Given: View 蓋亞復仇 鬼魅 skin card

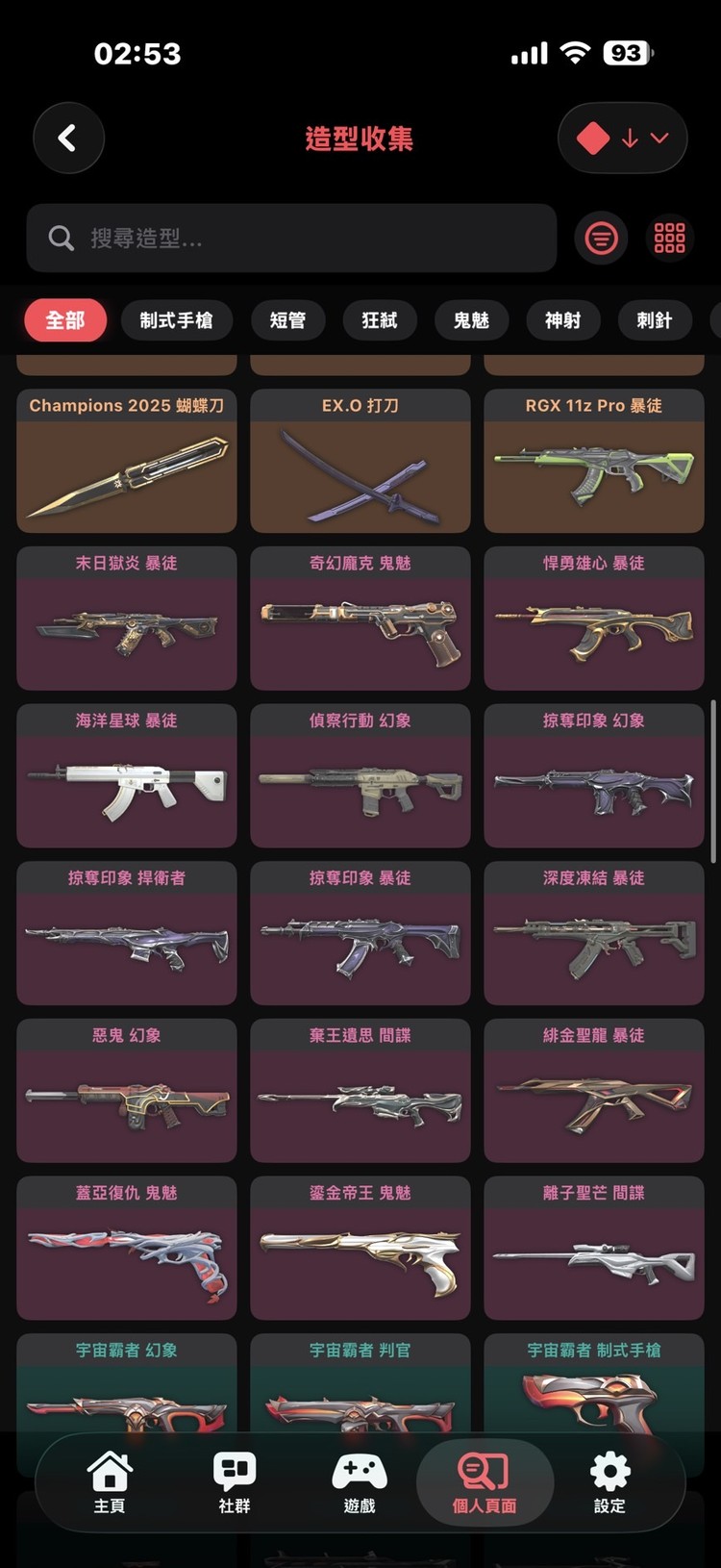Looking at the screenshot, I should point(127,1249).
